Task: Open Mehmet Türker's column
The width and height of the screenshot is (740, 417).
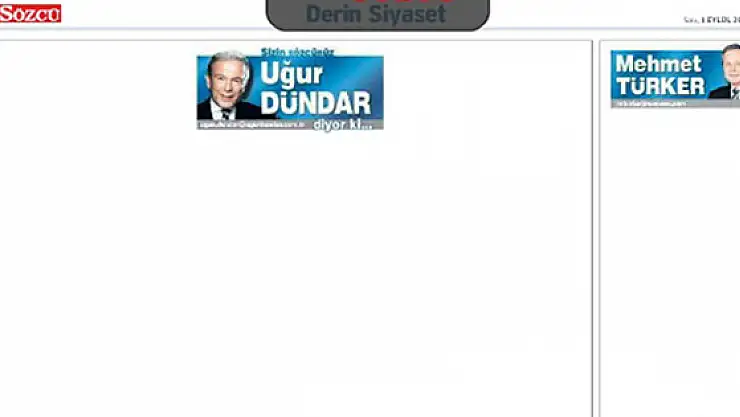Action: coord(675,77)
